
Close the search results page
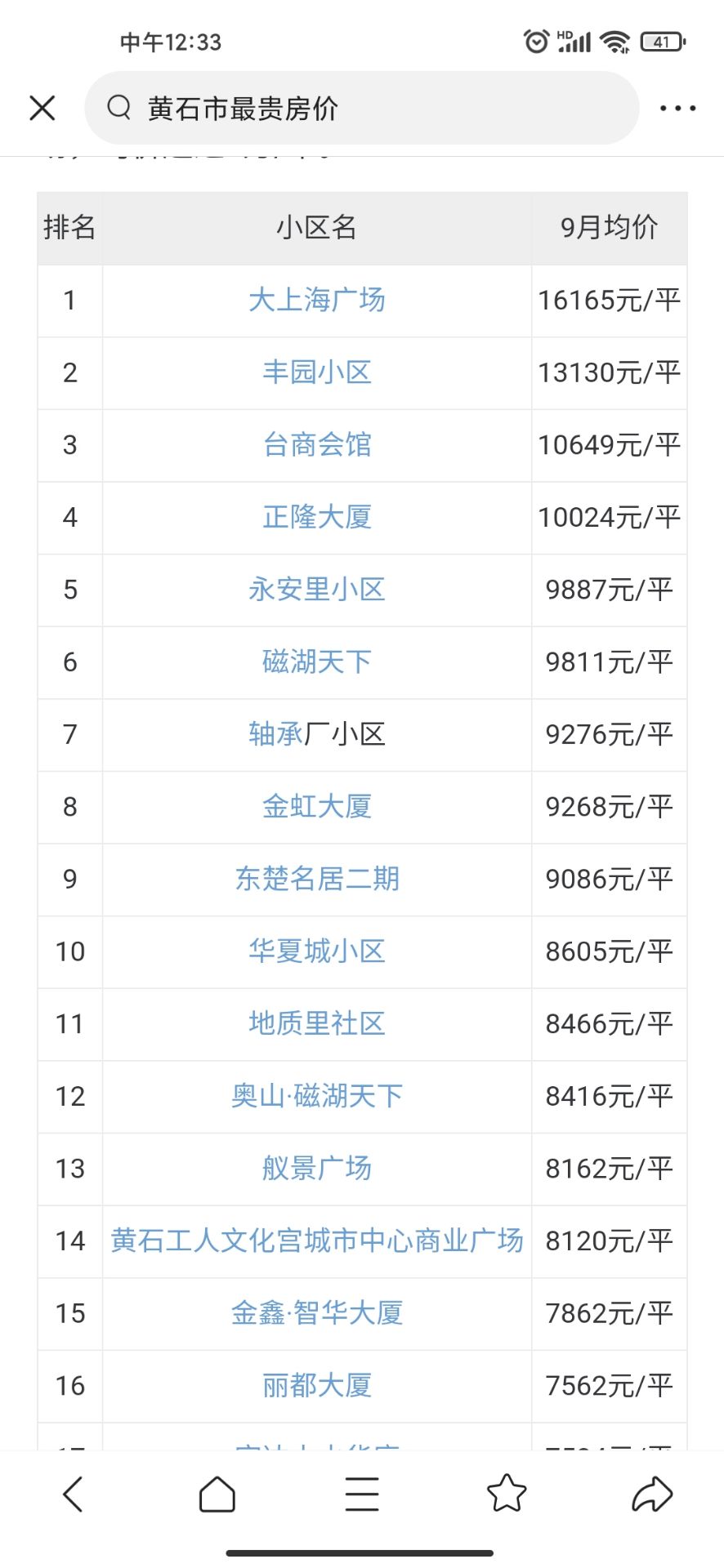coord(42,108)
